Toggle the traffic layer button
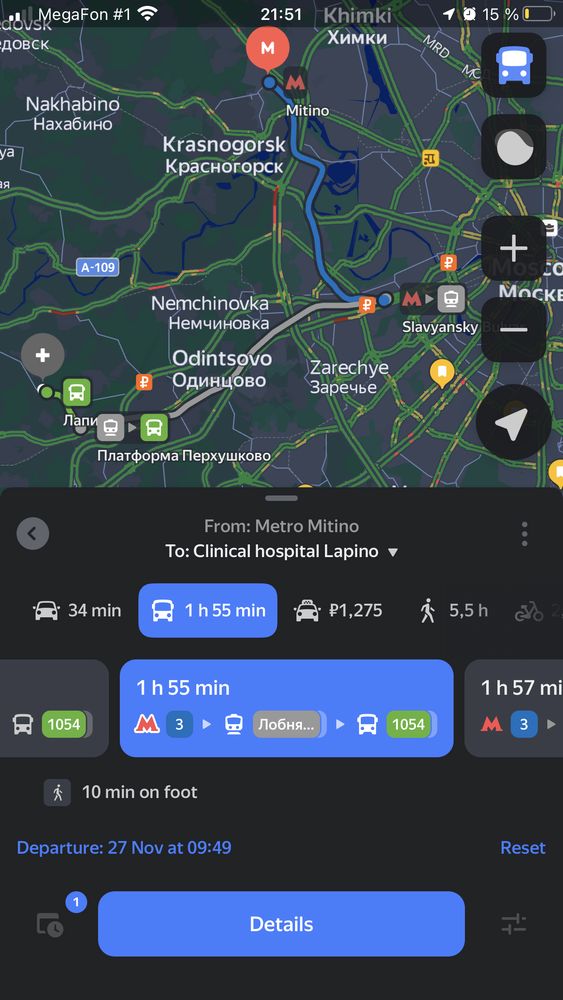This screenshot has height=1000, width=563. pyautogui.click(x=513, y=147)
